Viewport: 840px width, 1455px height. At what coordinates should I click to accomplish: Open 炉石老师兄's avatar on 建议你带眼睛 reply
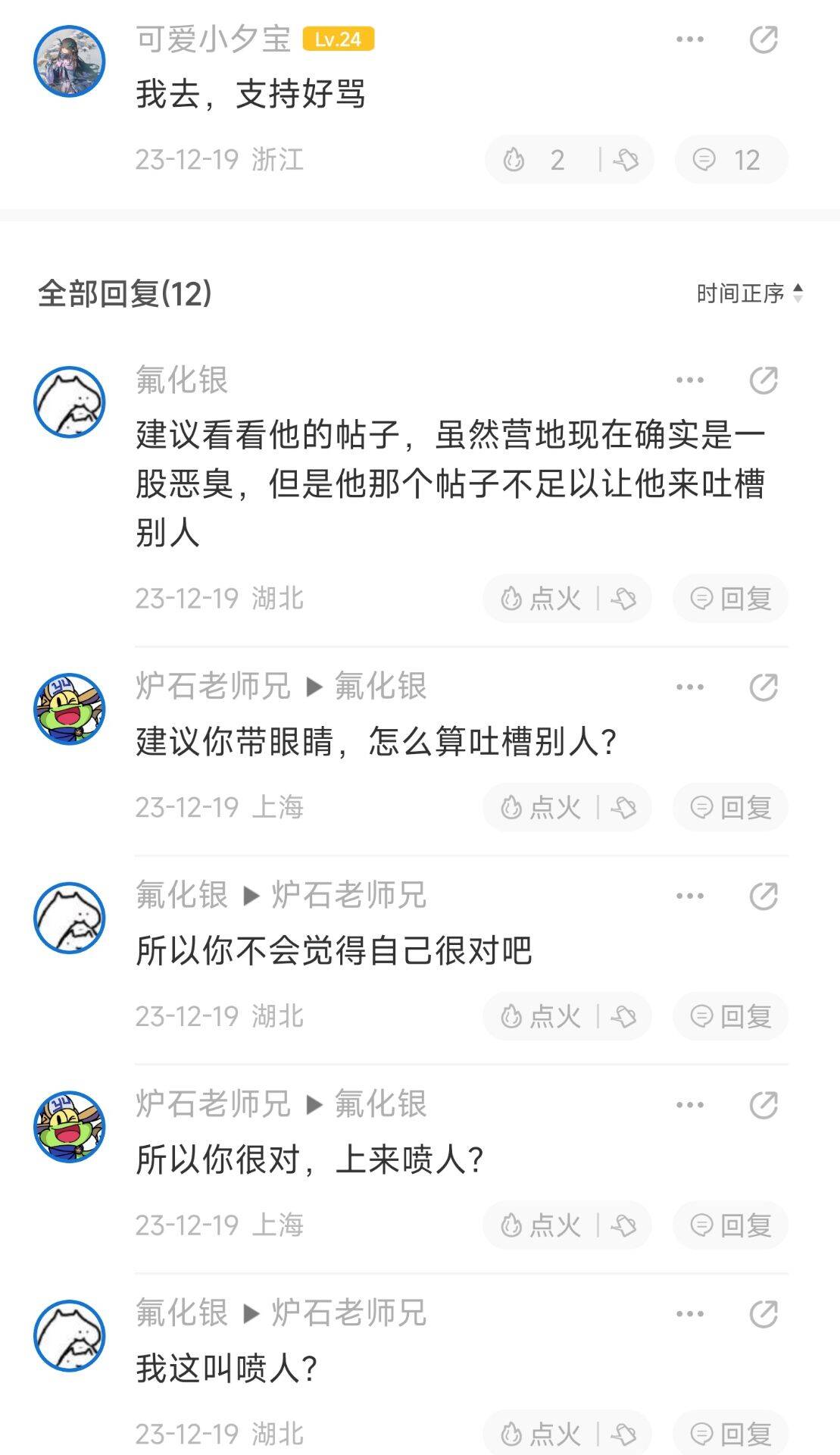[70, 709]
